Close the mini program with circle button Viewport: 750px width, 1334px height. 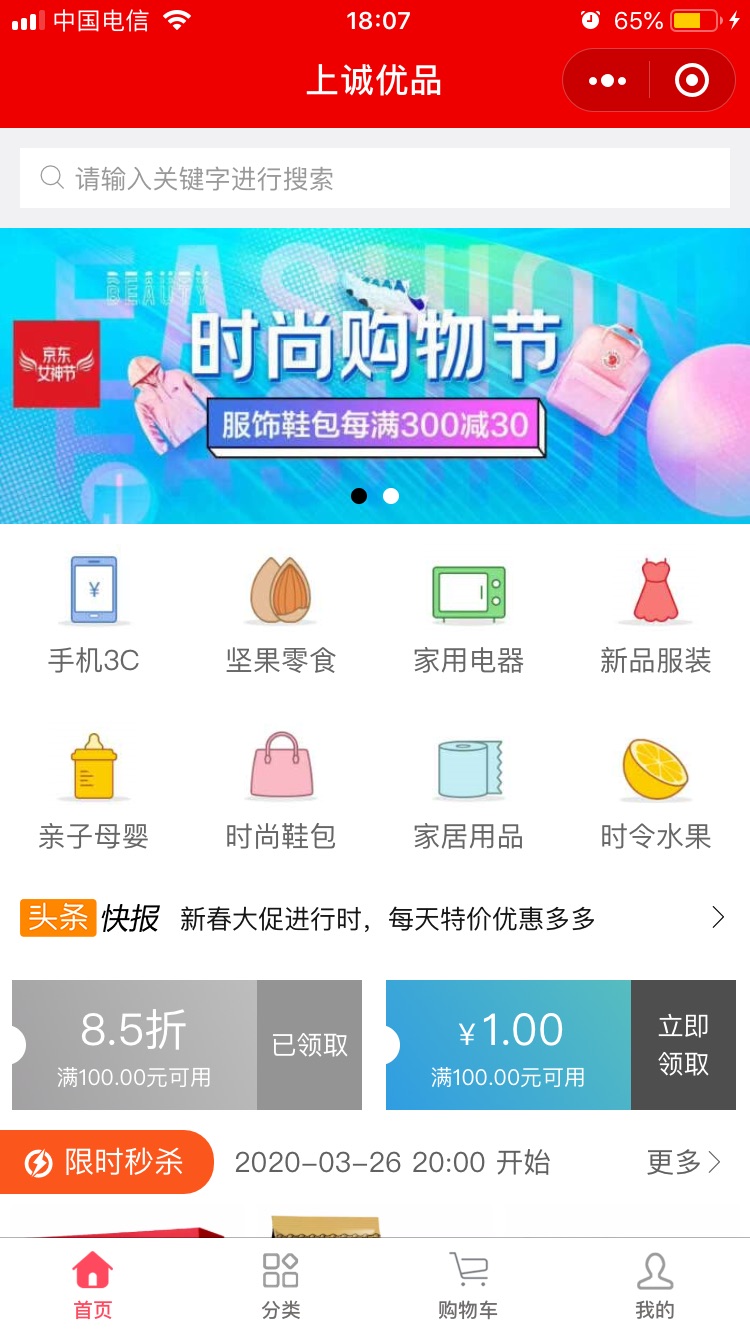(x=692, y=81)
